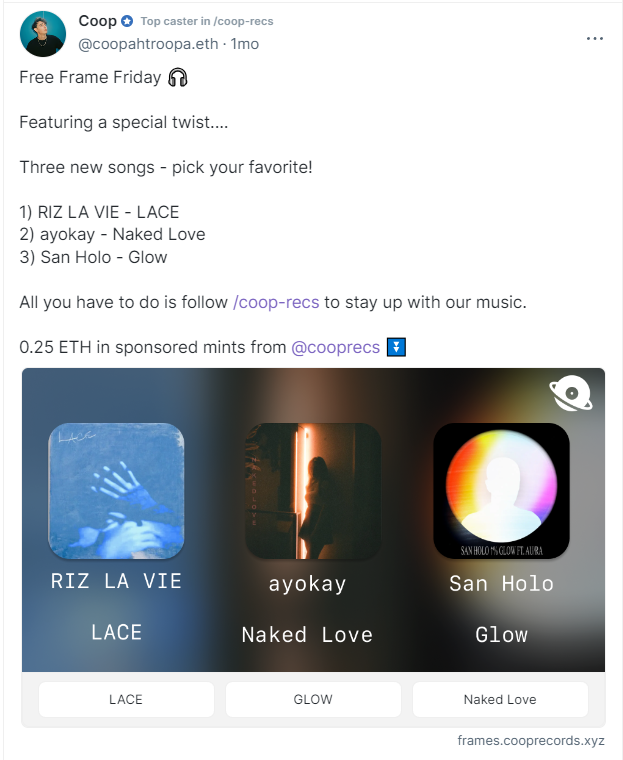Screen dimensions: 623x760
Task: Choose the GLOW frame button
Action: 313,699
